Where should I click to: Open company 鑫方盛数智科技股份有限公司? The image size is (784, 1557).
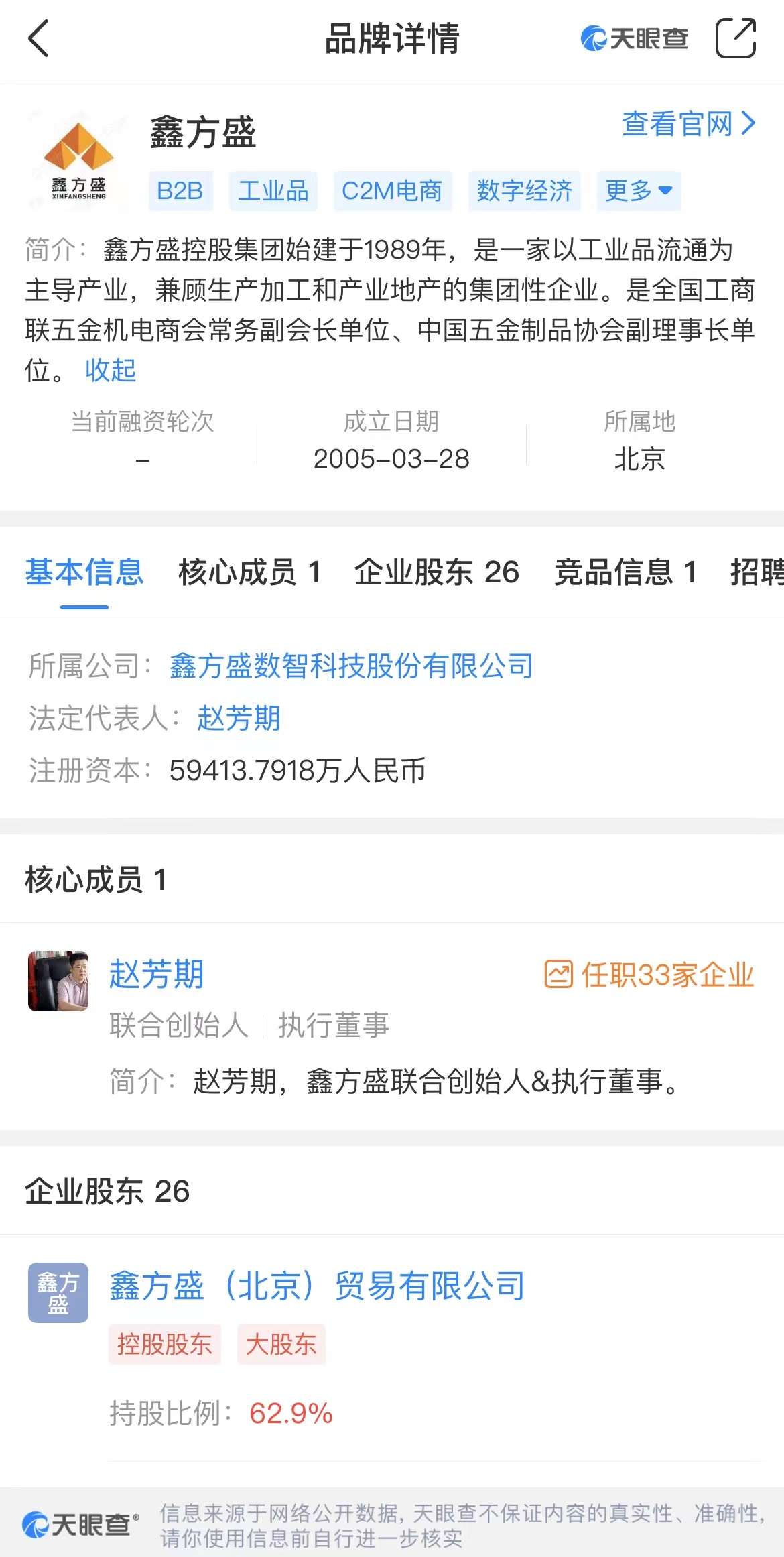[x=351, y=666]
